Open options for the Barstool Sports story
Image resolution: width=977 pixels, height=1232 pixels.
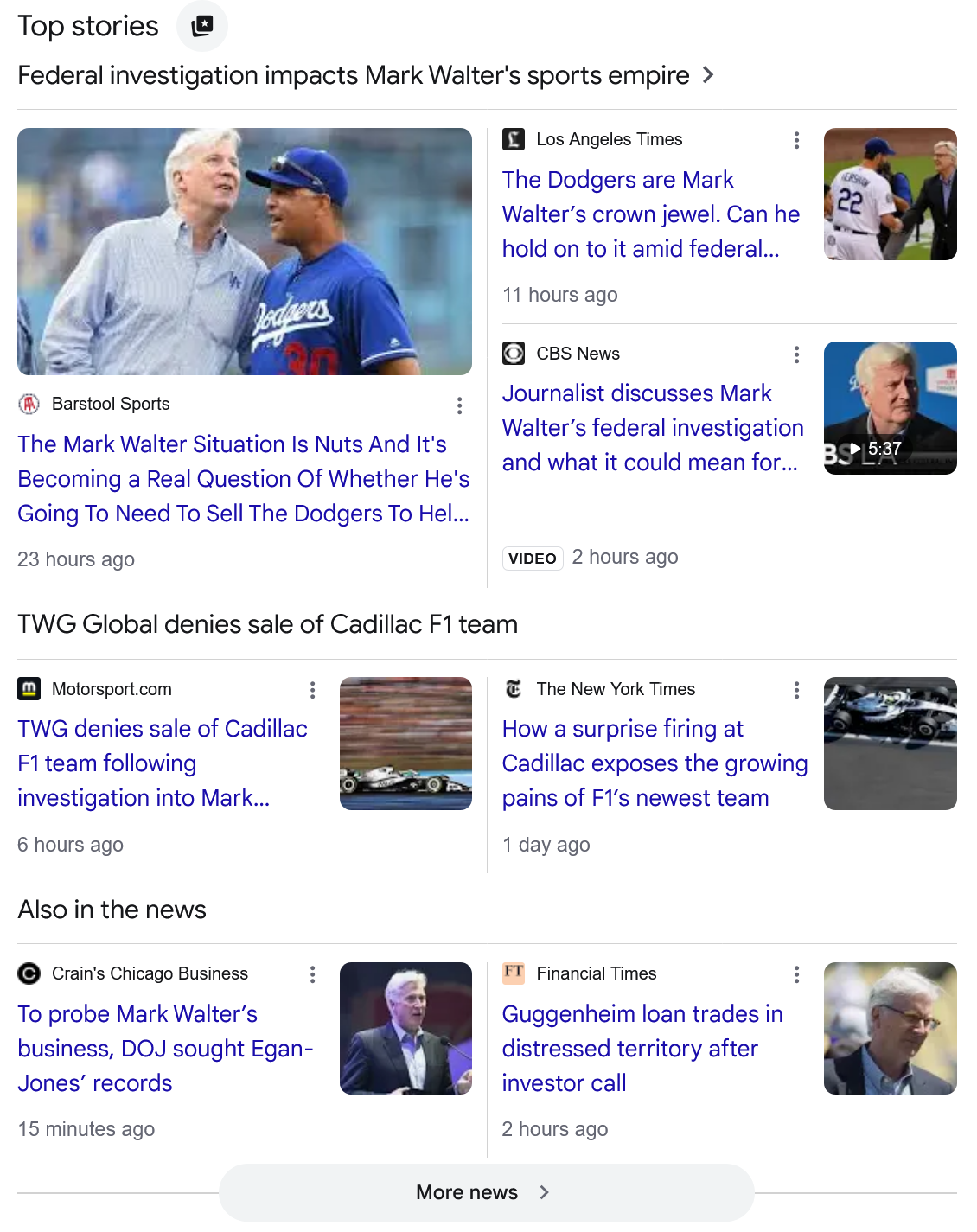[x=459, y=405]
